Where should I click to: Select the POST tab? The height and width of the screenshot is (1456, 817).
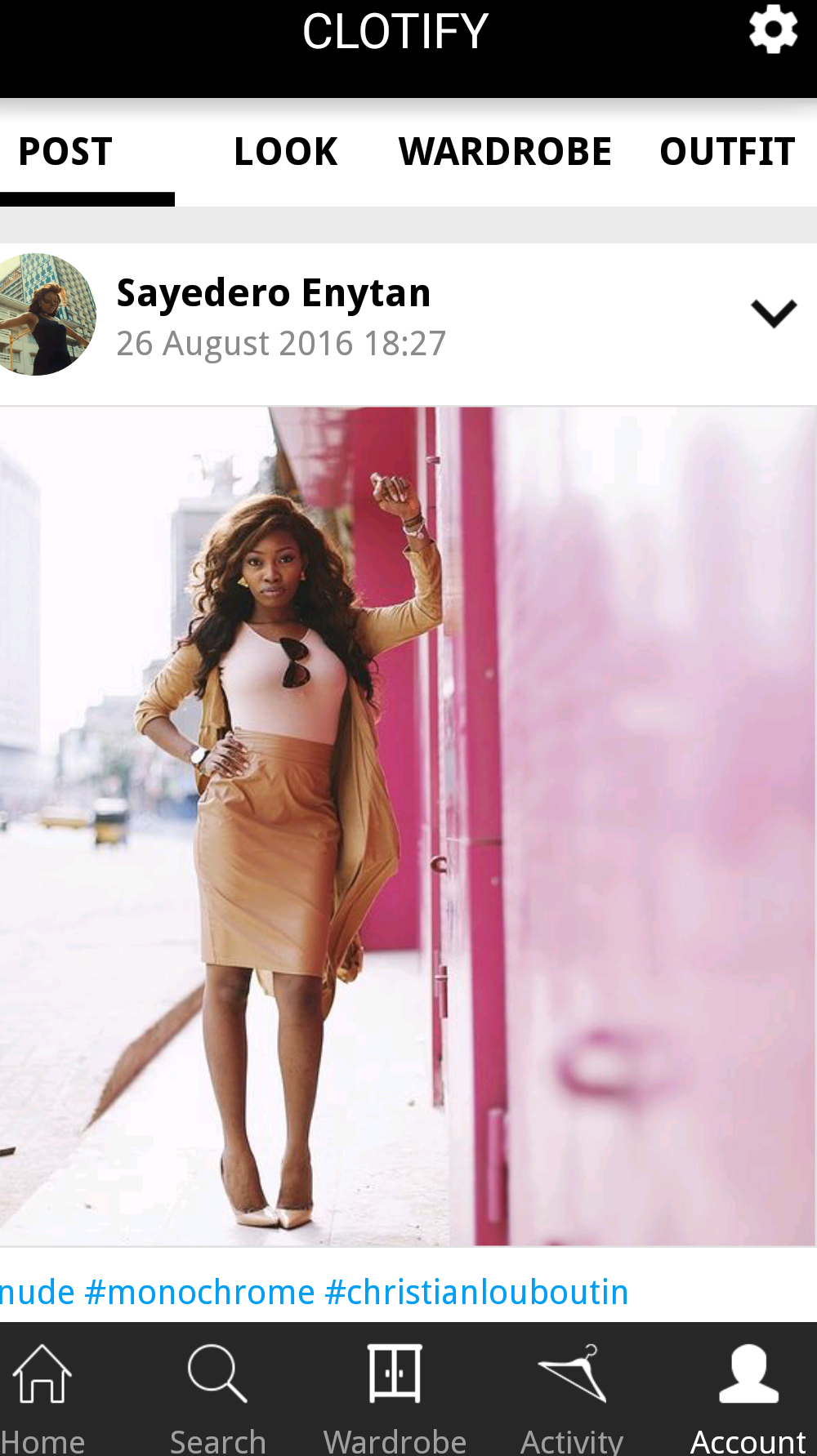(65, 152)
